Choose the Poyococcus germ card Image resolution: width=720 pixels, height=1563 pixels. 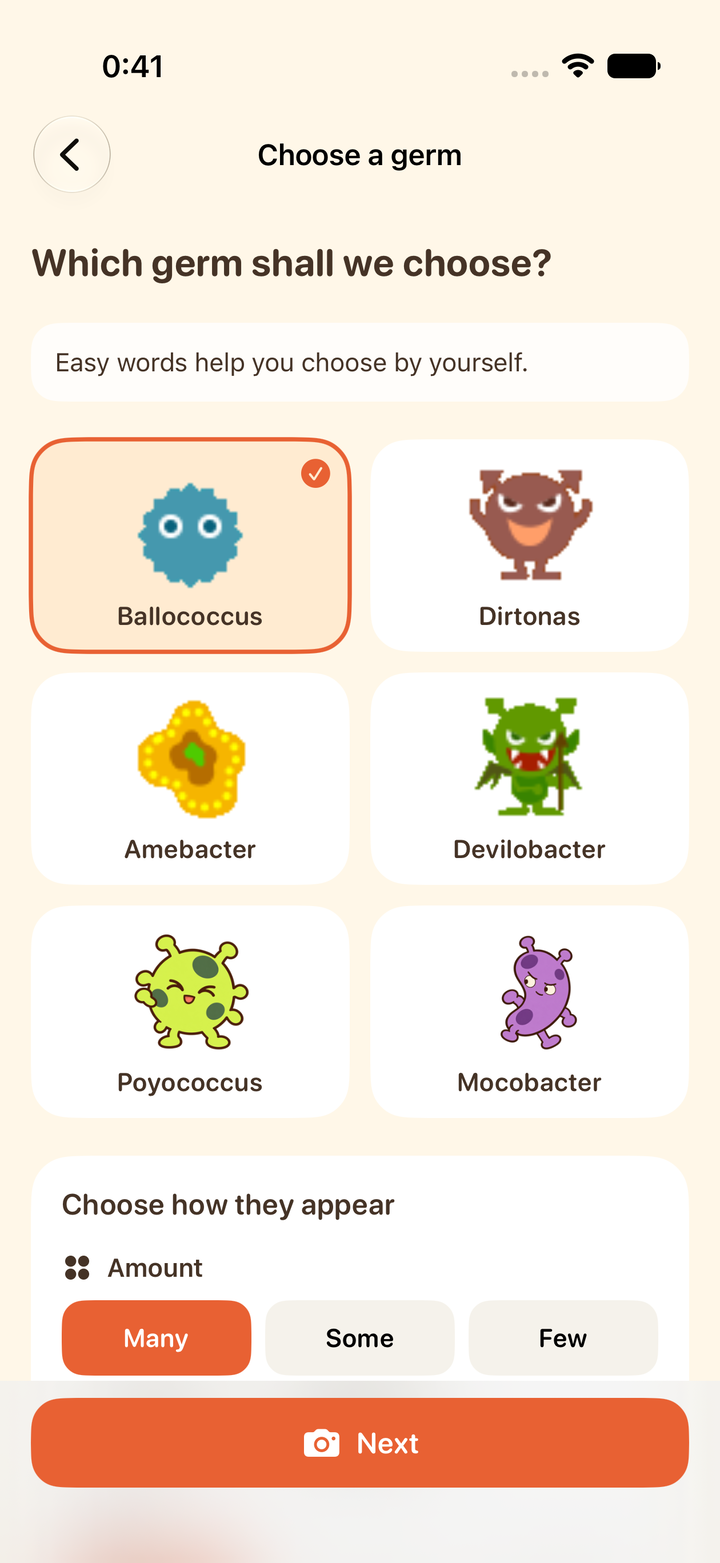(190, 1011)
